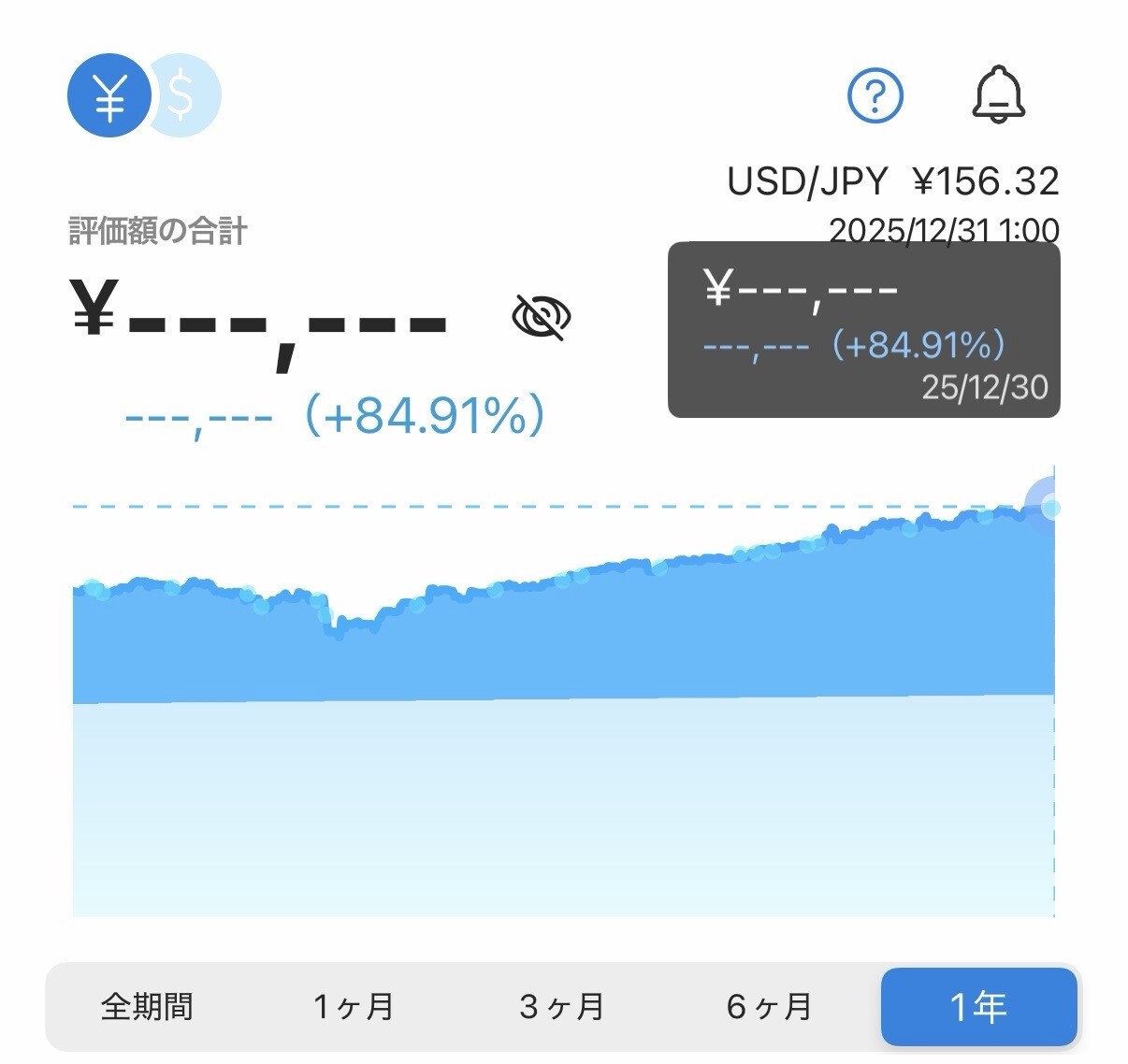Select the 全期間 chart range

pyautogui.click(x=147, y=1007)
